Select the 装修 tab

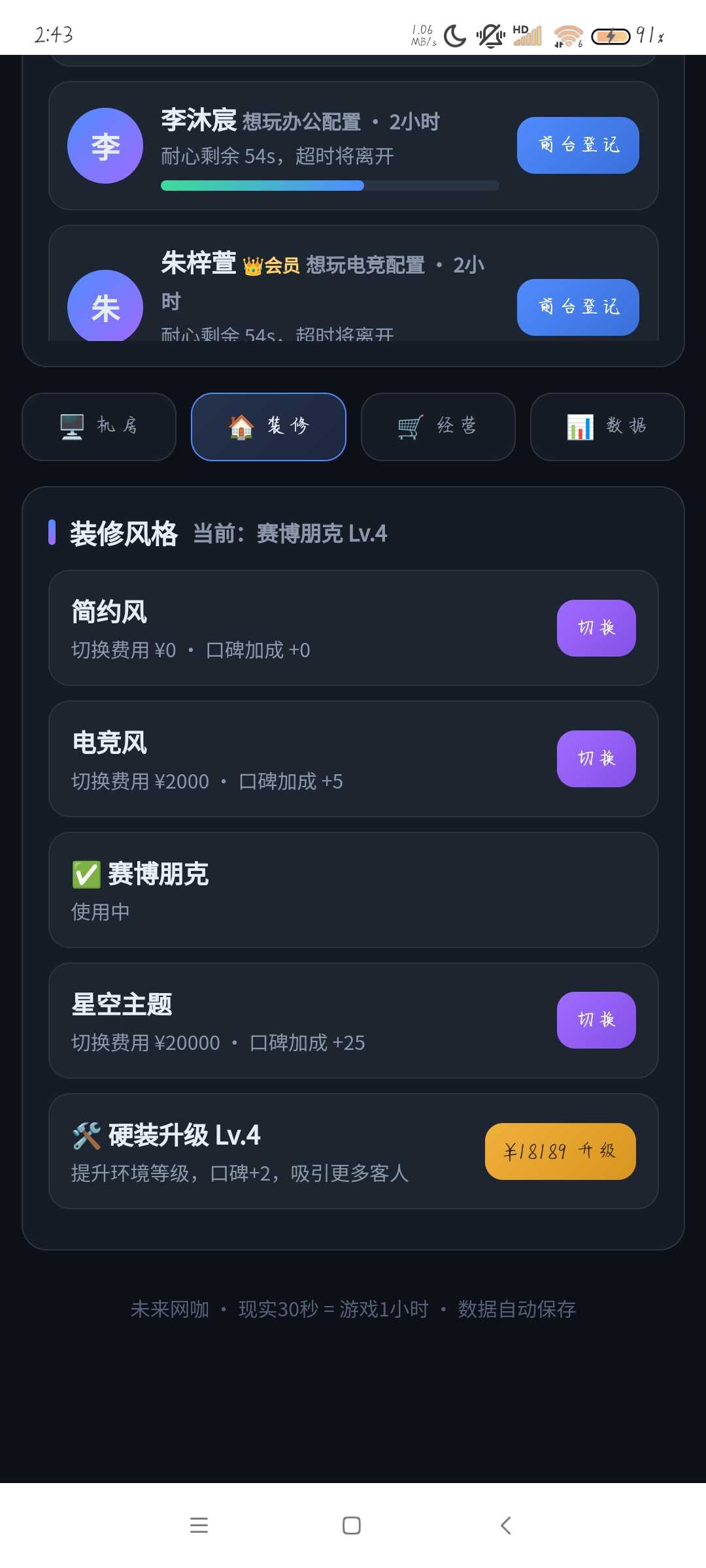tap(268, 427)
